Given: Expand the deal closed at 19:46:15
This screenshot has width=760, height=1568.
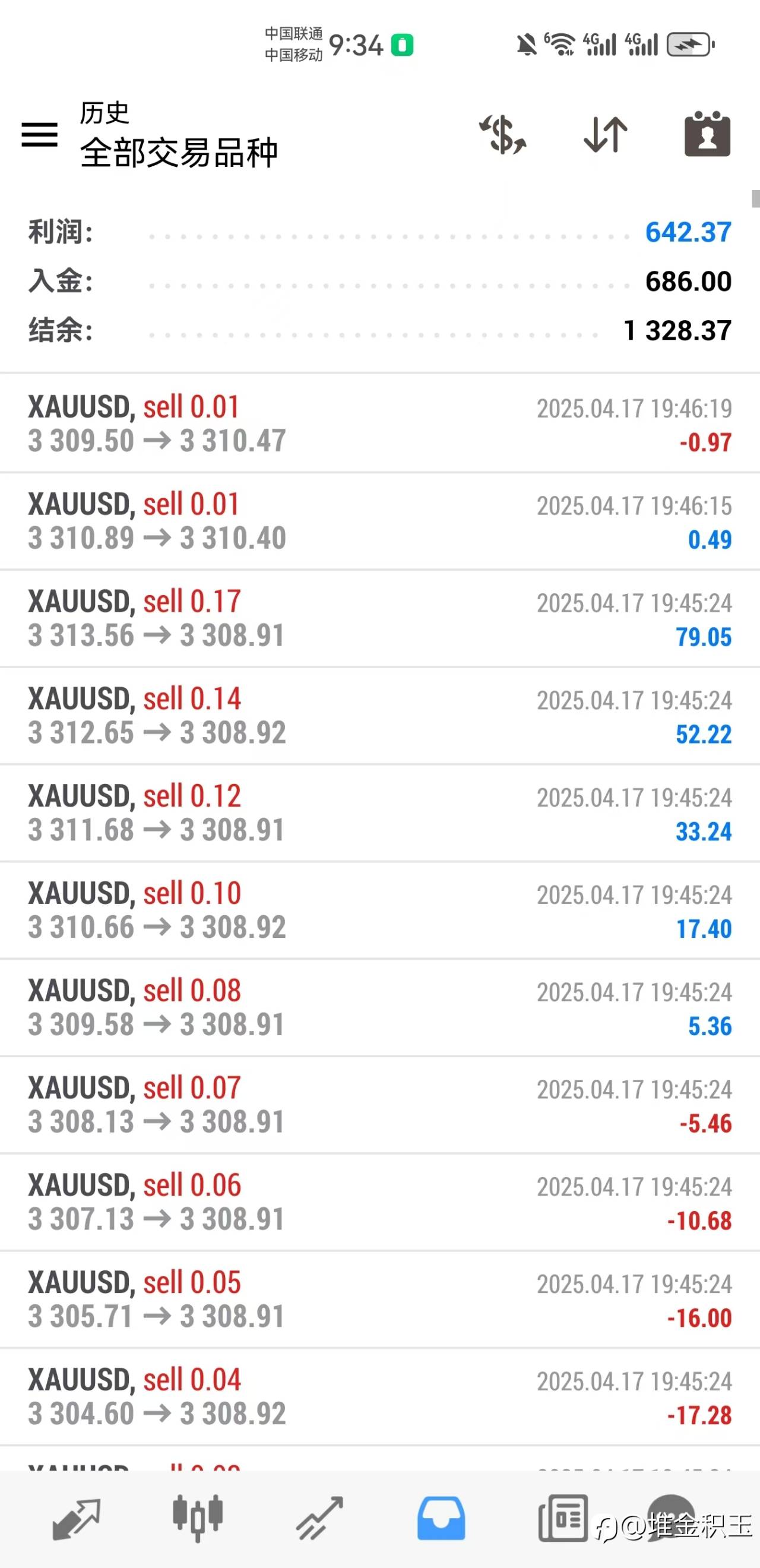Looking at the screenshot, I should [x=379, y=521].
